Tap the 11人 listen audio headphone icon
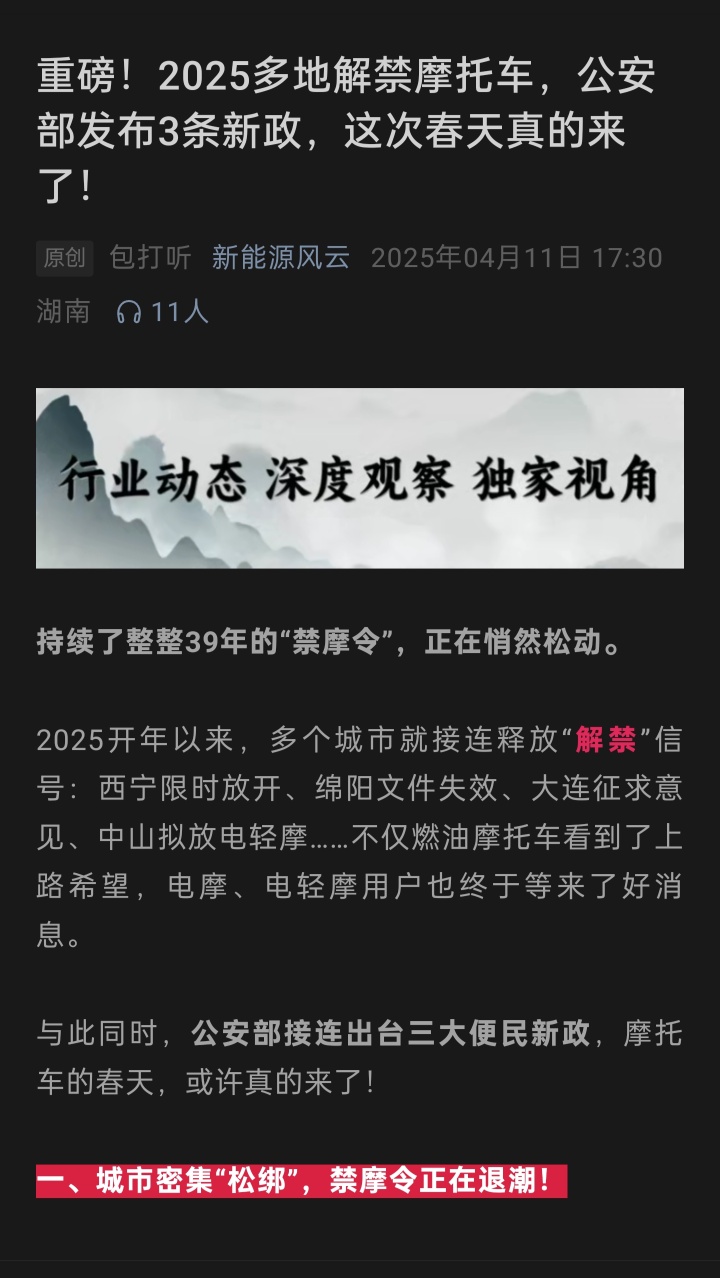 coord(129,312)
